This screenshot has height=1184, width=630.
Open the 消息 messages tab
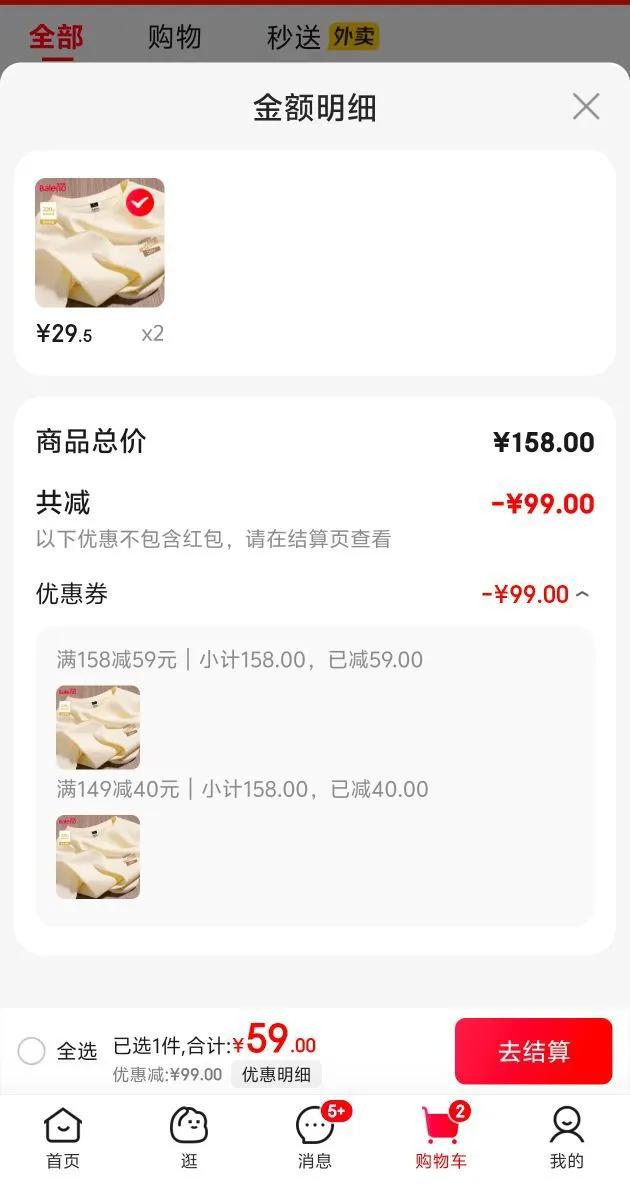tap(315, 1138)
